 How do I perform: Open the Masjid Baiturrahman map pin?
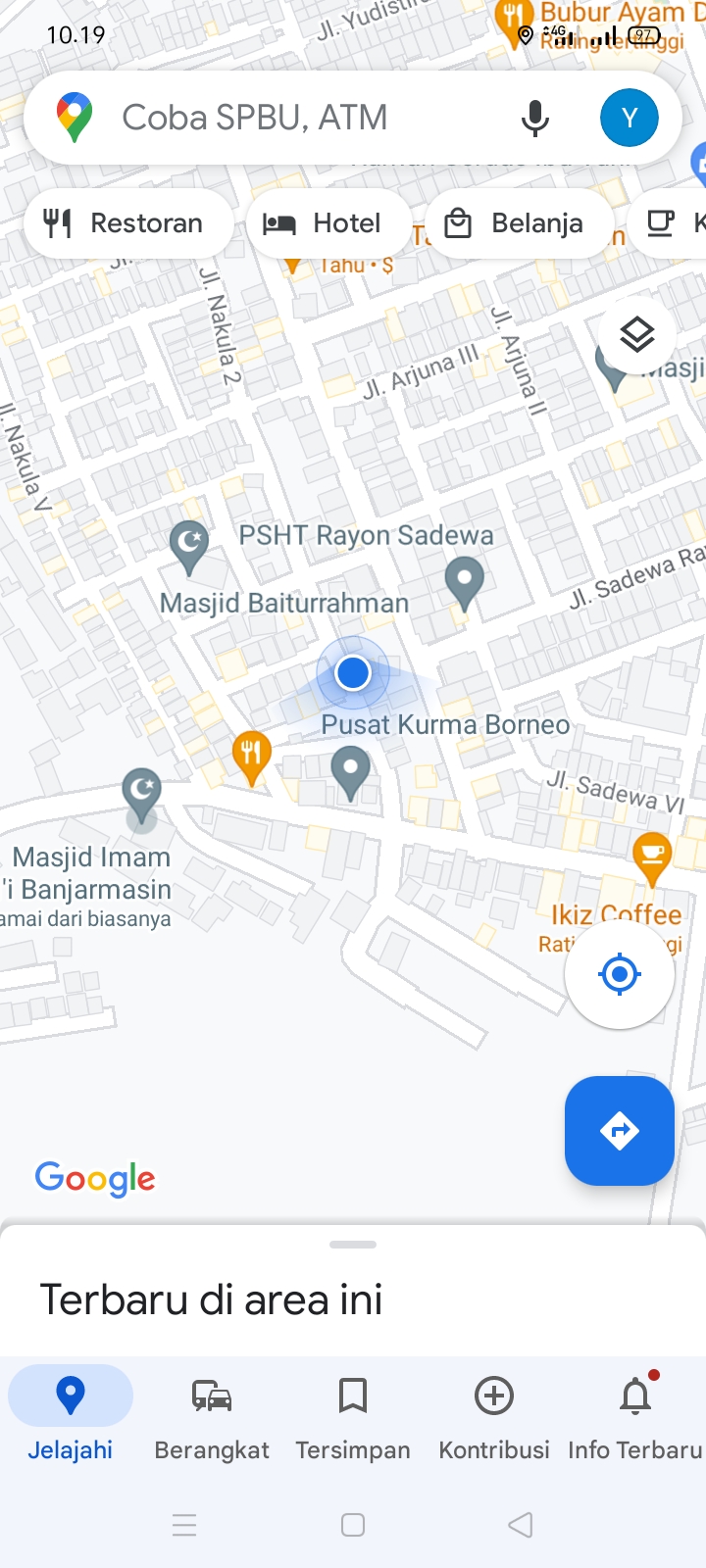pyautogui.click(x=188, y=545)
